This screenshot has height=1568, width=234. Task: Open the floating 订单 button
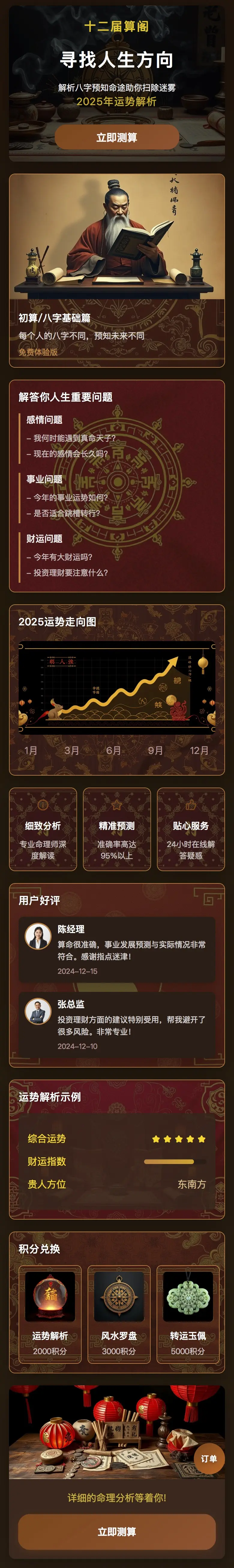click(x=208, y=1458)
